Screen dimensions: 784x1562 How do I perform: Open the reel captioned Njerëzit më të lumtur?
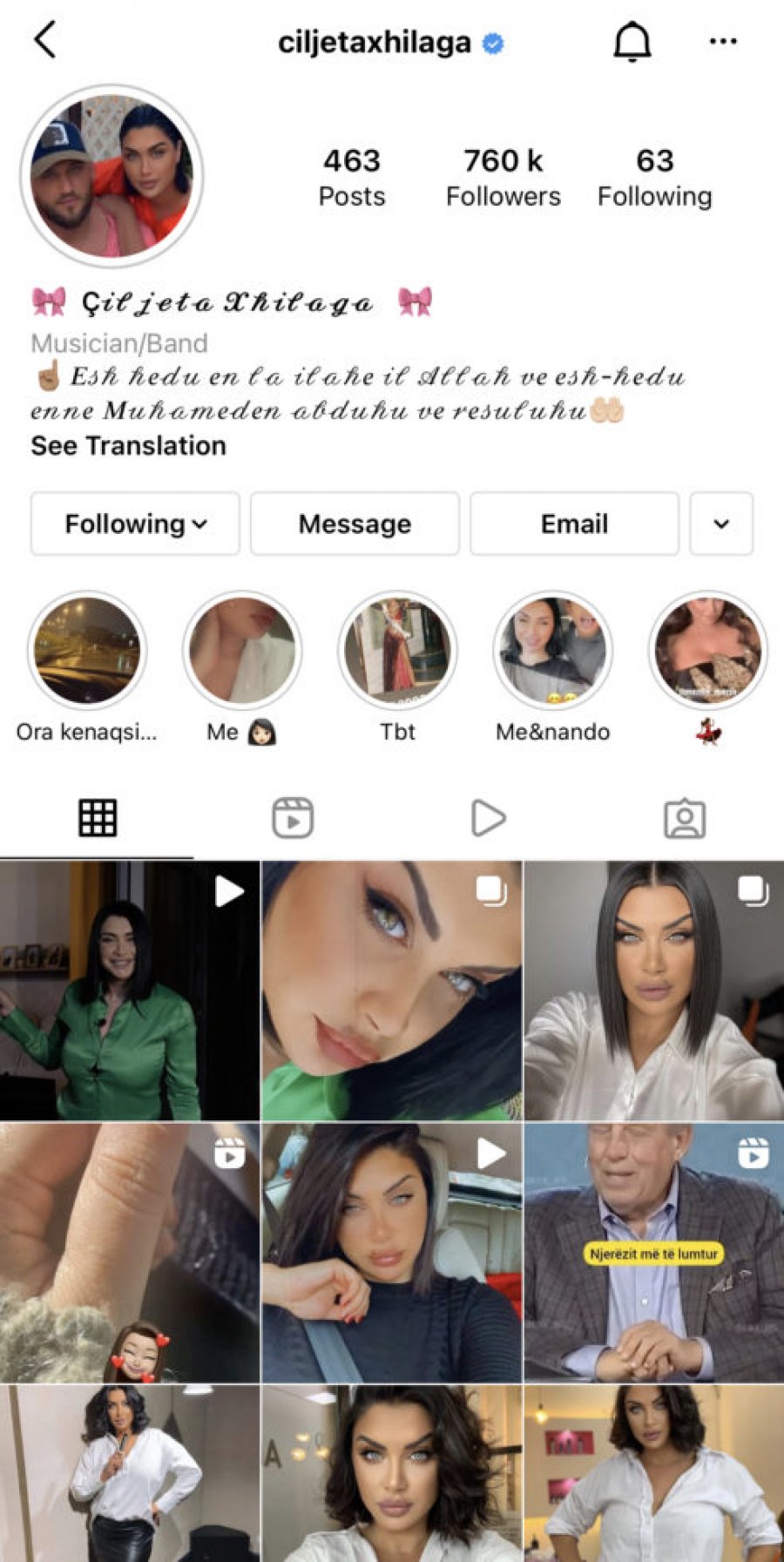pos(653,1252)
